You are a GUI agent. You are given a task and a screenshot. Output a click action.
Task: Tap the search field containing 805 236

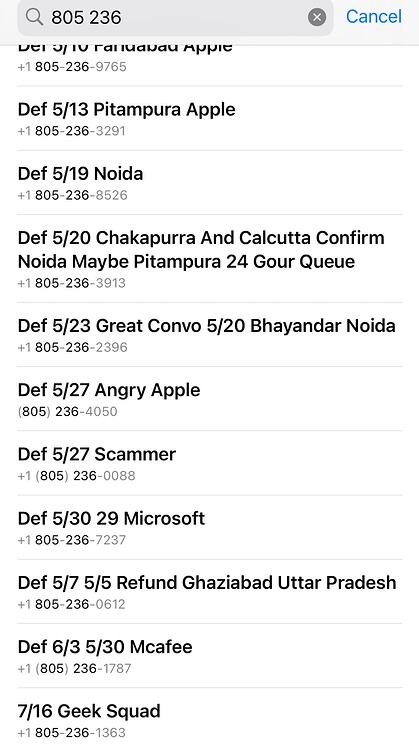pyautogui.click(x=176, y=18)
